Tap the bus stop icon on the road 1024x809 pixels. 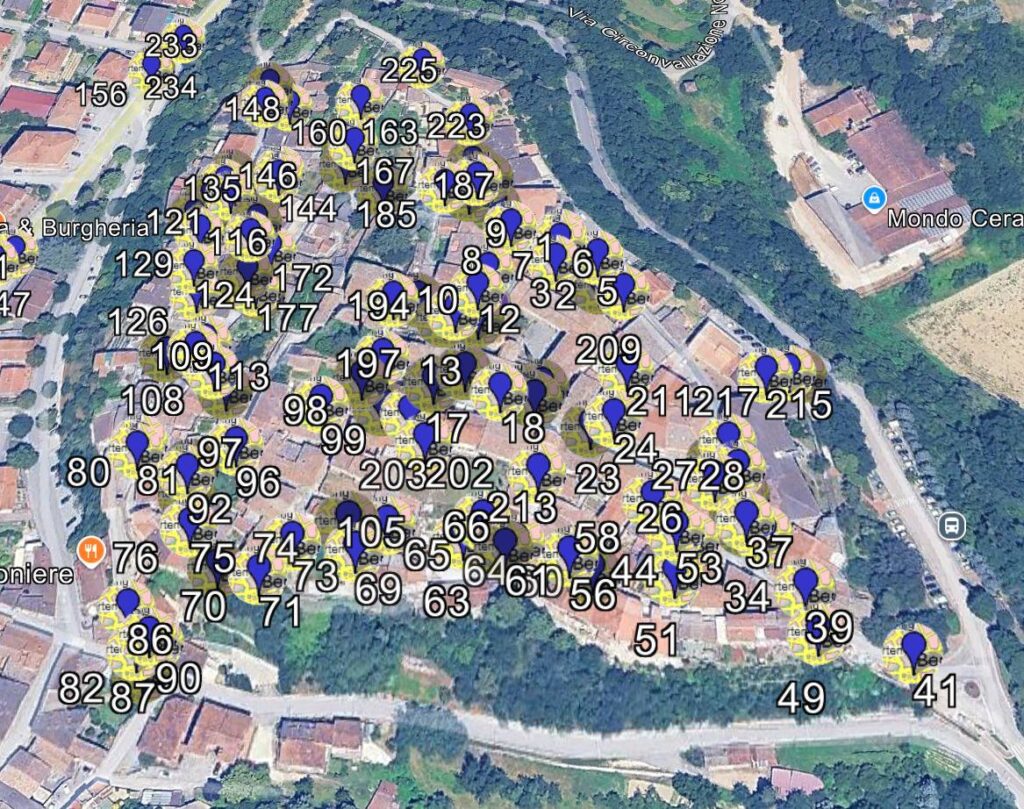click(952, 525)
